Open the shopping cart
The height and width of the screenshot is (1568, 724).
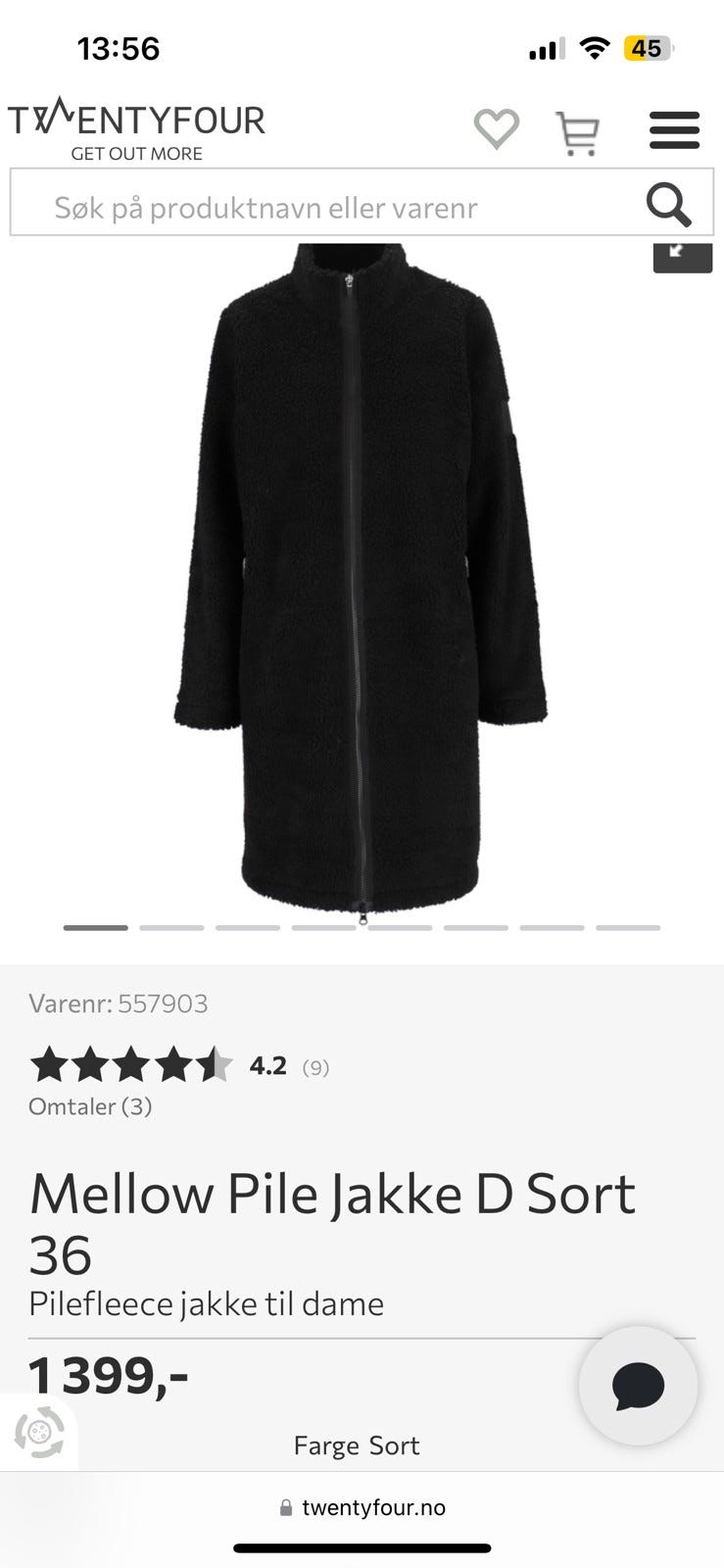(577, 132)
